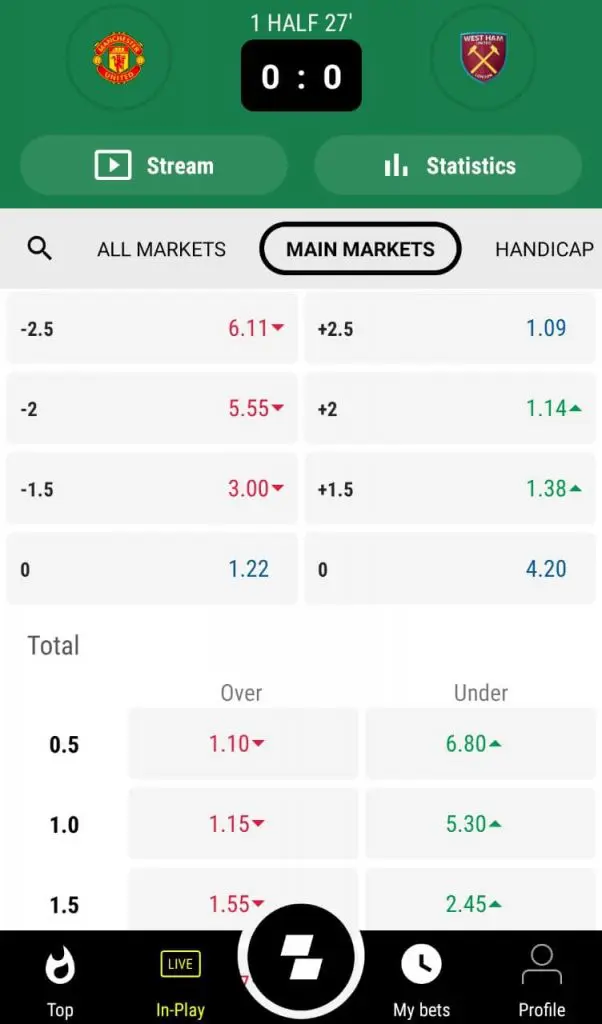Pick handicap +2.5 at odds 1.09
The width and height of the screenshot is (602, 1024).
(450, 328)
